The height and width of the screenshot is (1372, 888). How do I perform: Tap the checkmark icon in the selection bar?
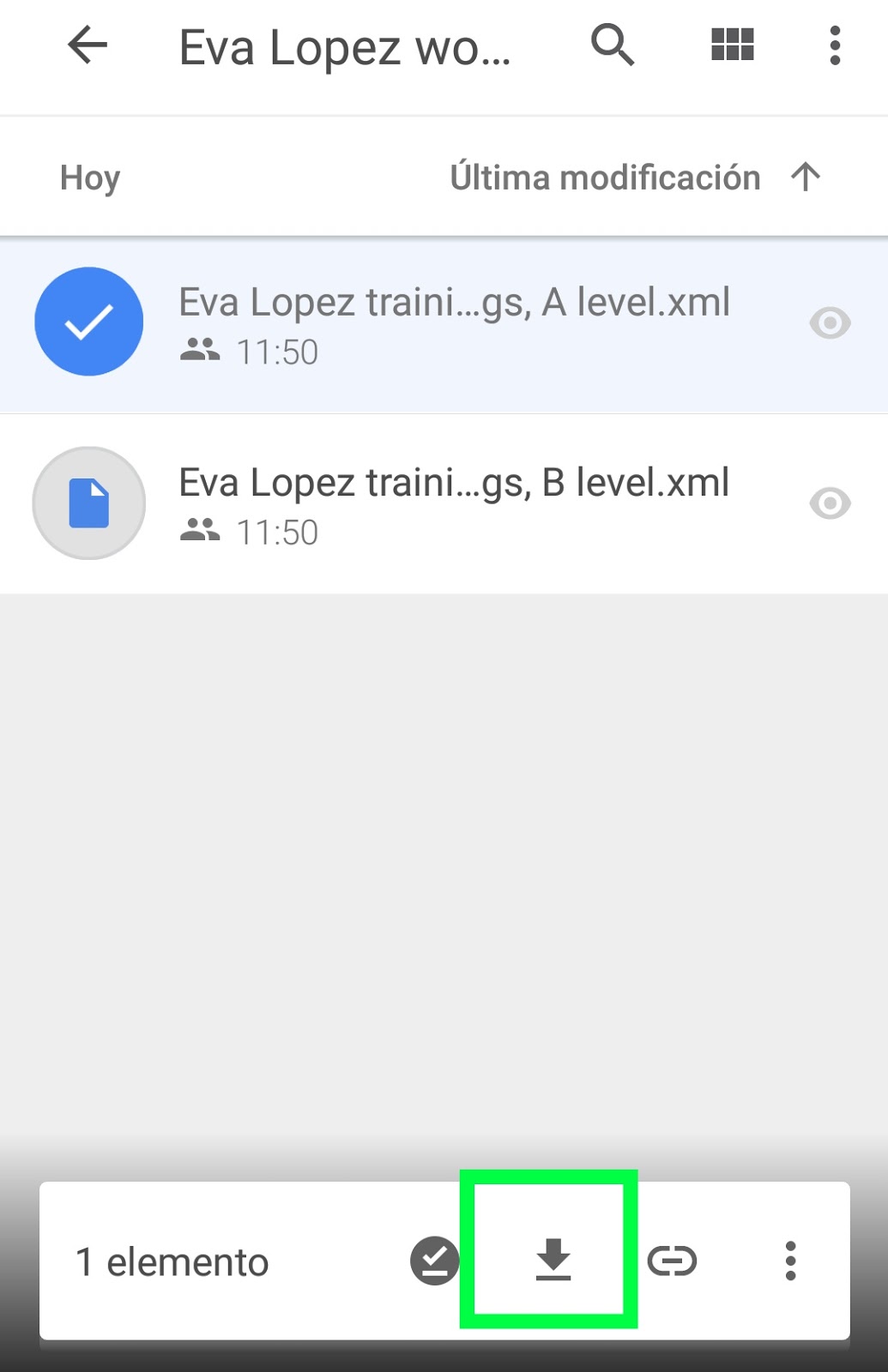(x=434, y=1261)
